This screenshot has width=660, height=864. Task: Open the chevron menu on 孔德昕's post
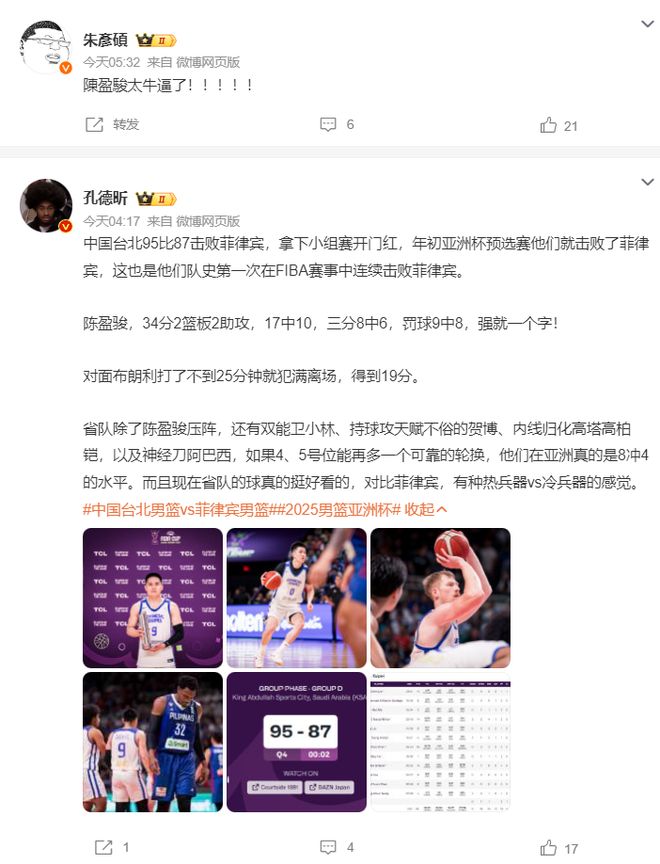(x=646, y=182)
